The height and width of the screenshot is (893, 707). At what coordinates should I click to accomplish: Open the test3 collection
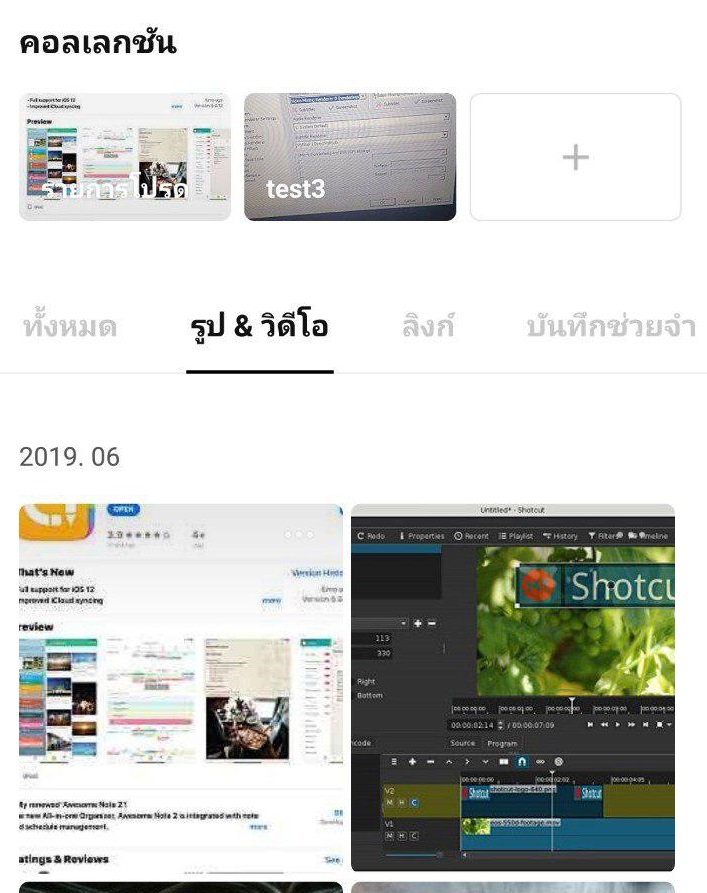[x=350, y=157]
